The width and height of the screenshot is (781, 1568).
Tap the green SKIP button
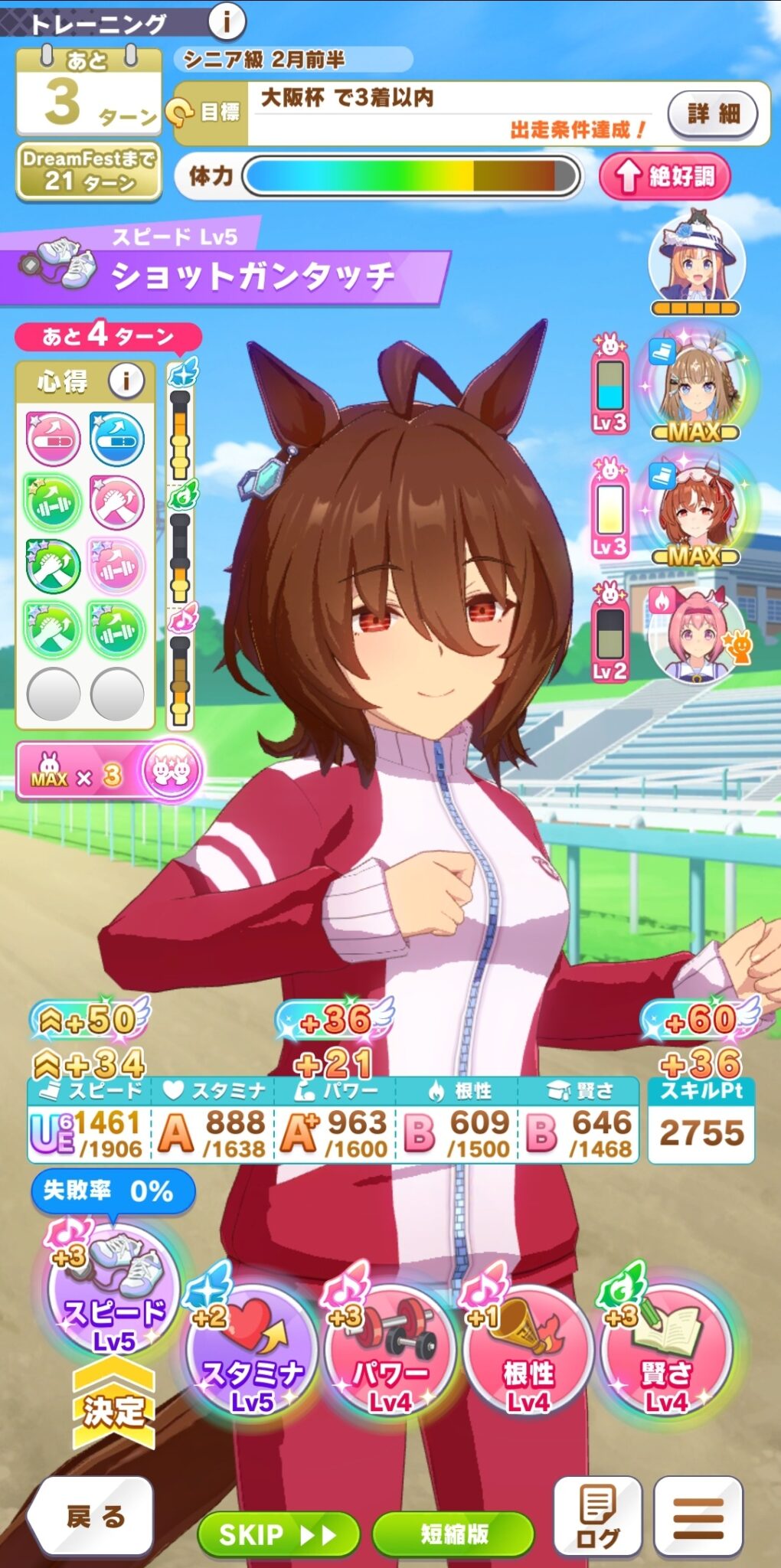coord(279,1534)
